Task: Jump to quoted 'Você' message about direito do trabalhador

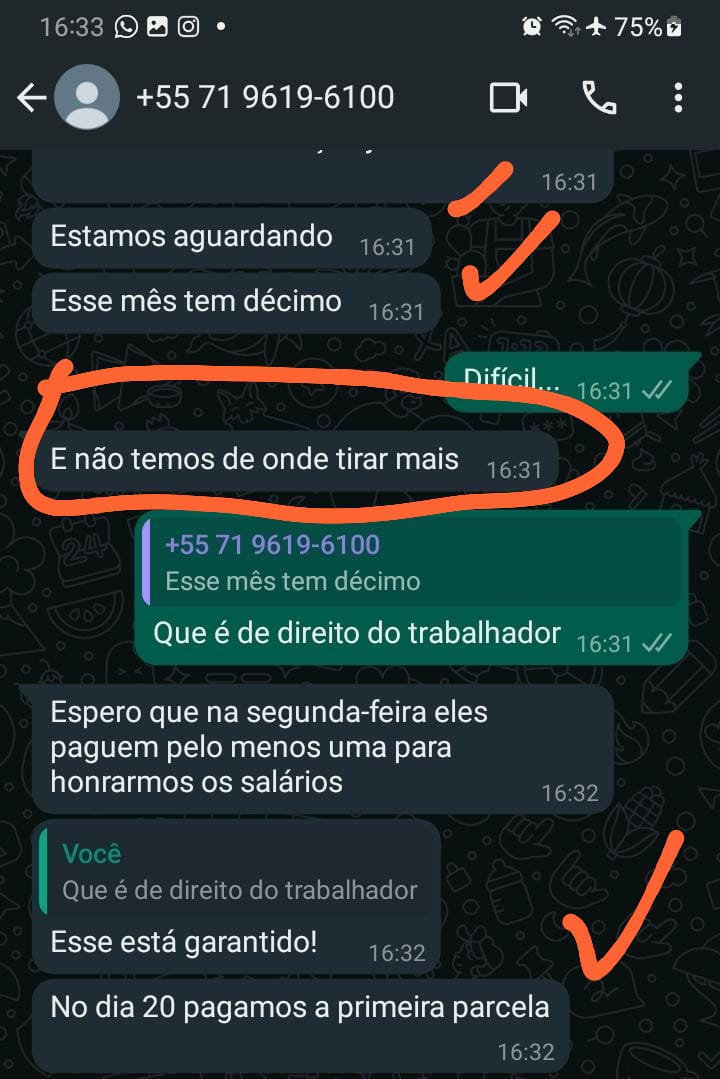Action: (238, 872)
